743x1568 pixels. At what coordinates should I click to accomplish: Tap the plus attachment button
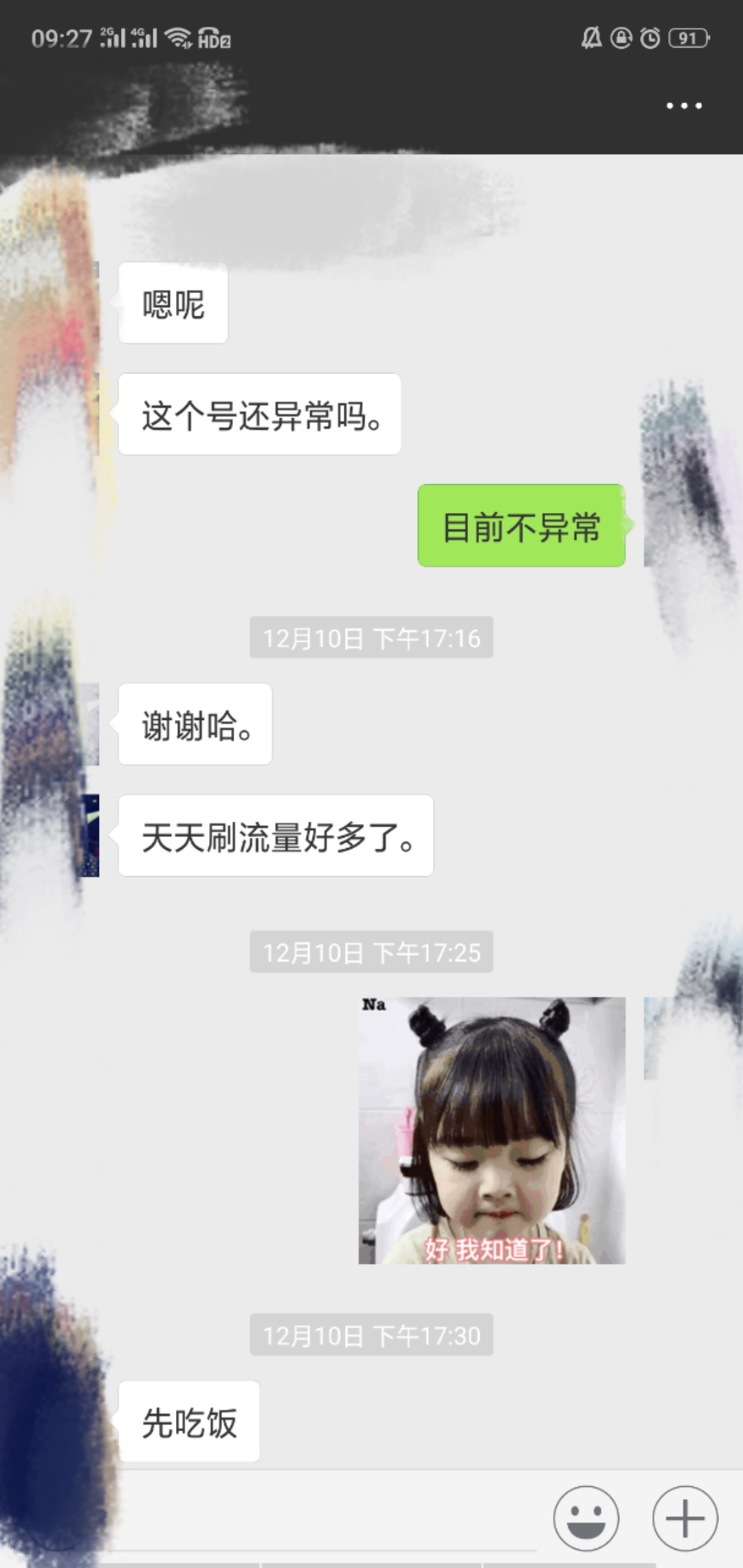685,1518
